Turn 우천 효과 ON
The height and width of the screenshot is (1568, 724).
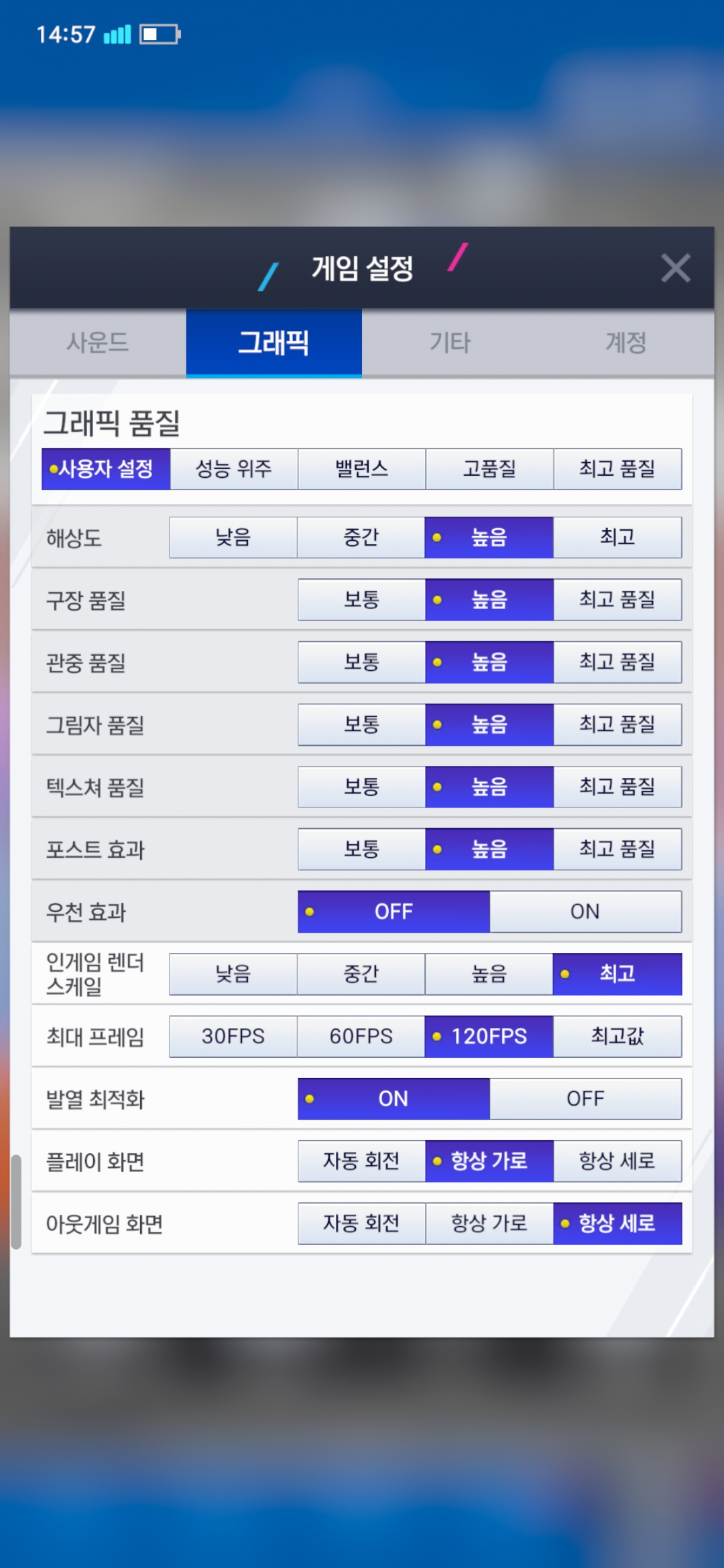pos(585,911)
